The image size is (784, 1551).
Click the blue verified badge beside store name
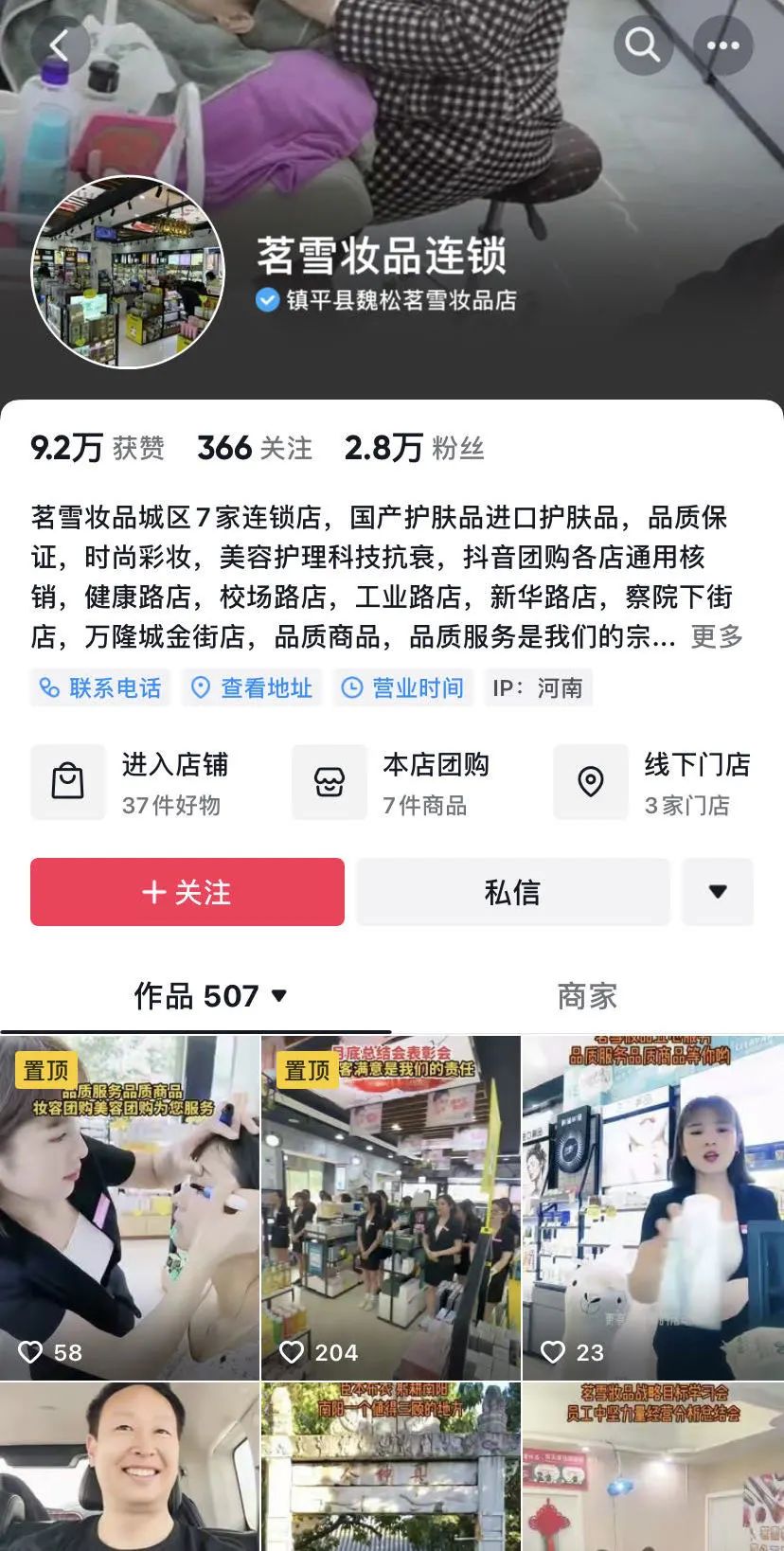pos(266,301)
